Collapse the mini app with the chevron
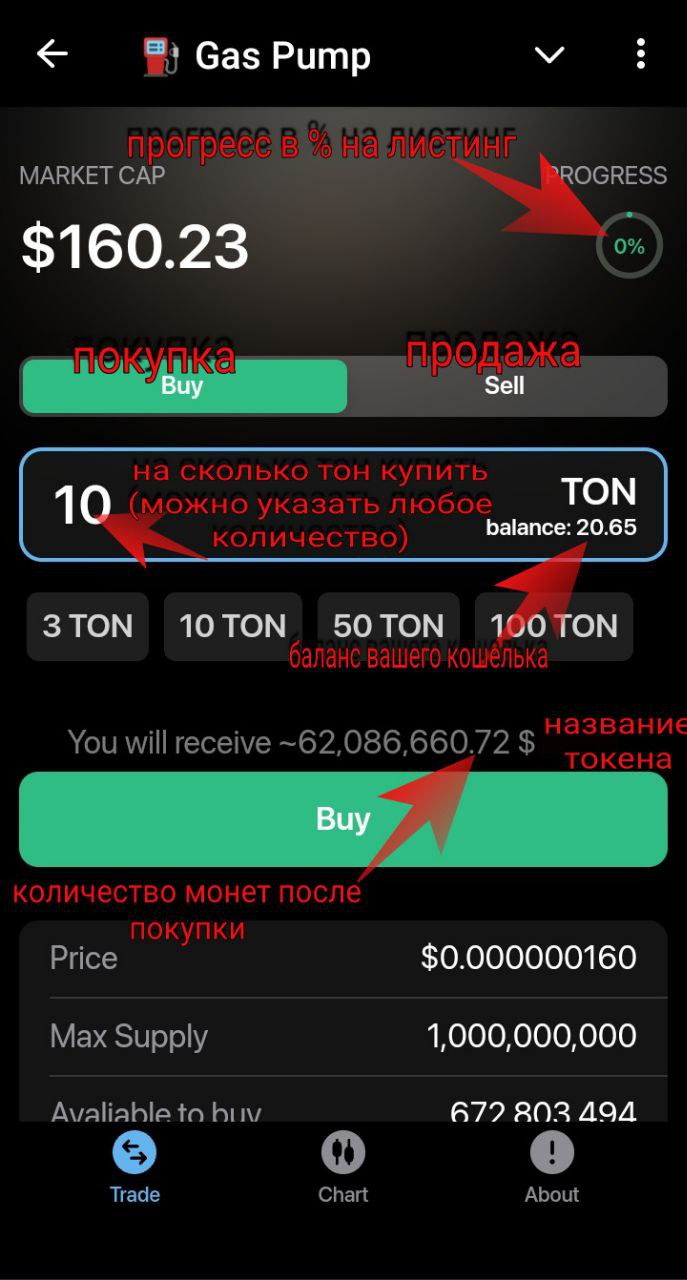 pos(550,55)
